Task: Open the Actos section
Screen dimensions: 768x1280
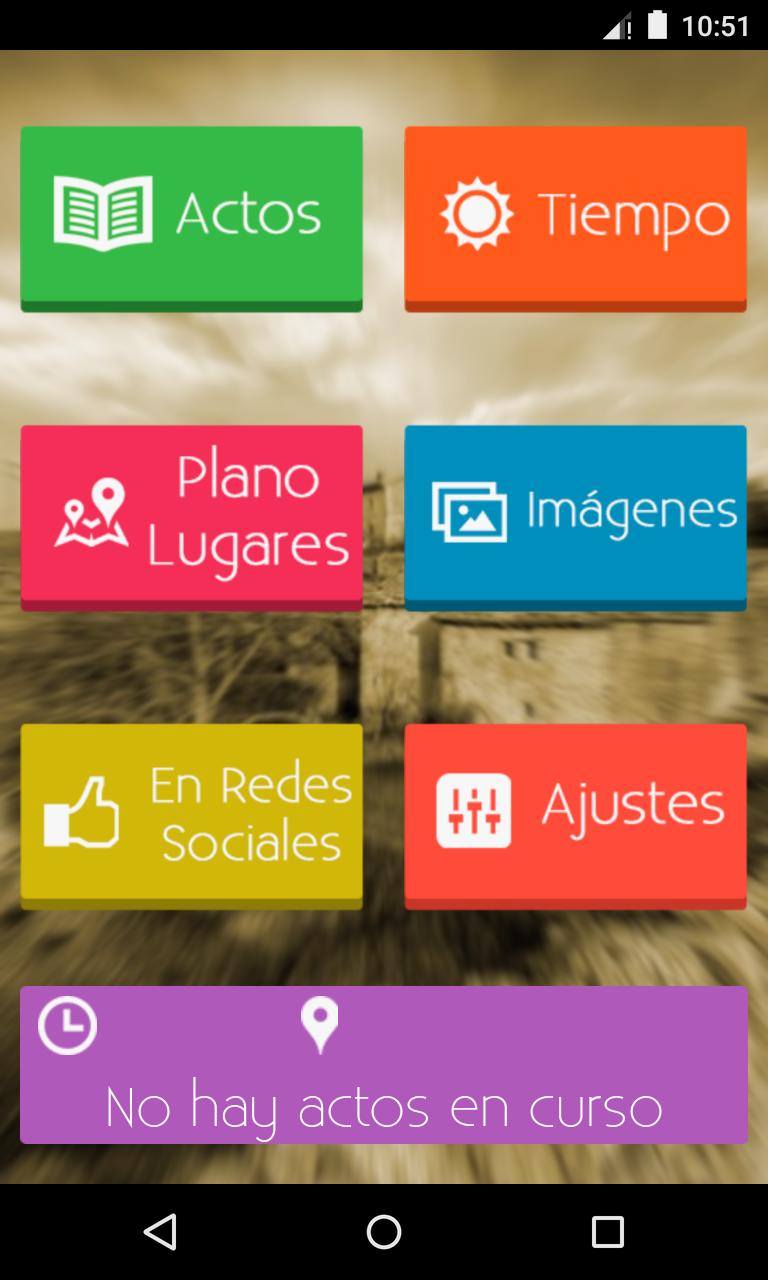Action: 191,216
